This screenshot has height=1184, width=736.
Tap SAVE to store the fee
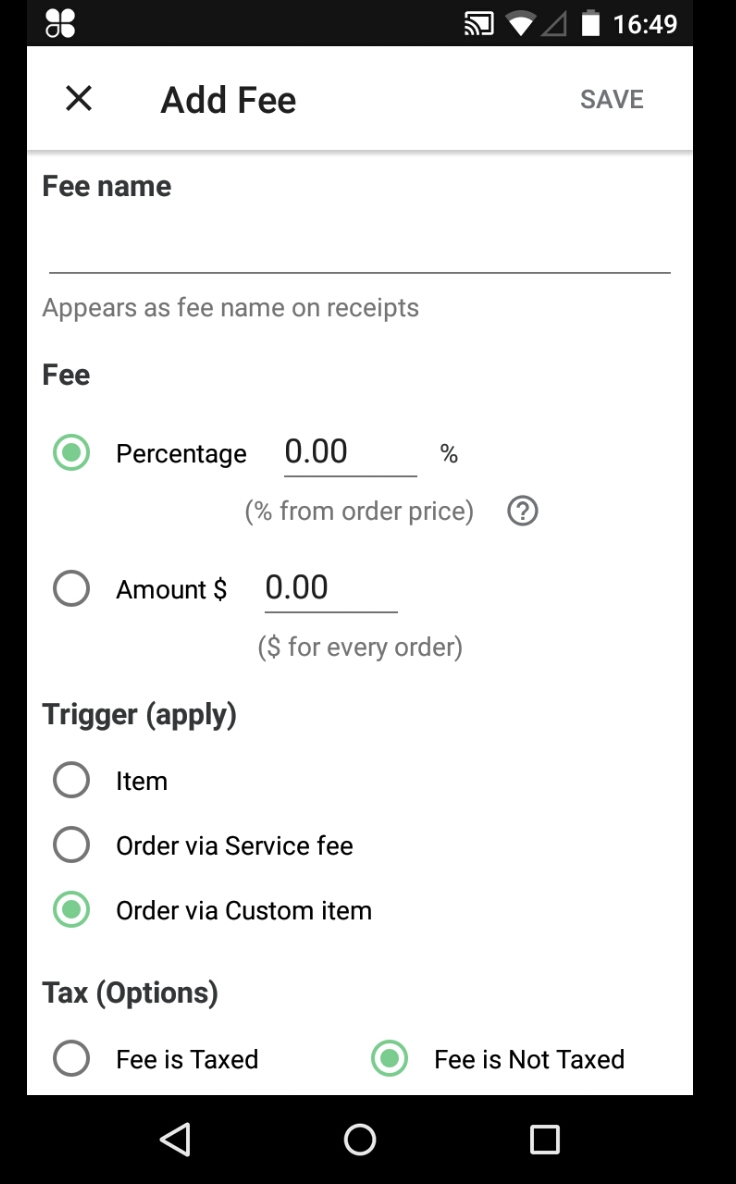pyautogui.click(x=611, y=99)
